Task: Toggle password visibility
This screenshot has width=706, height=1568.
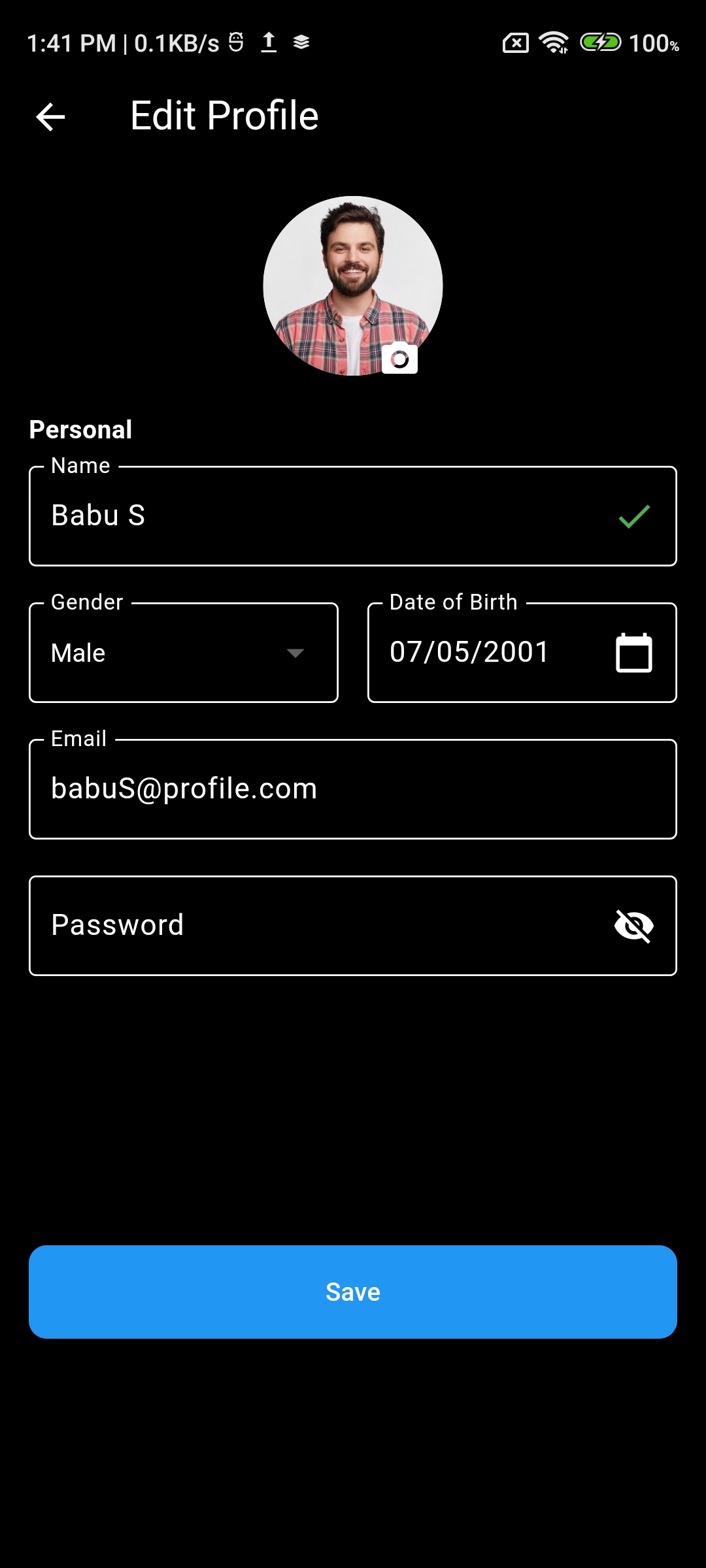Action: [633, 926]
